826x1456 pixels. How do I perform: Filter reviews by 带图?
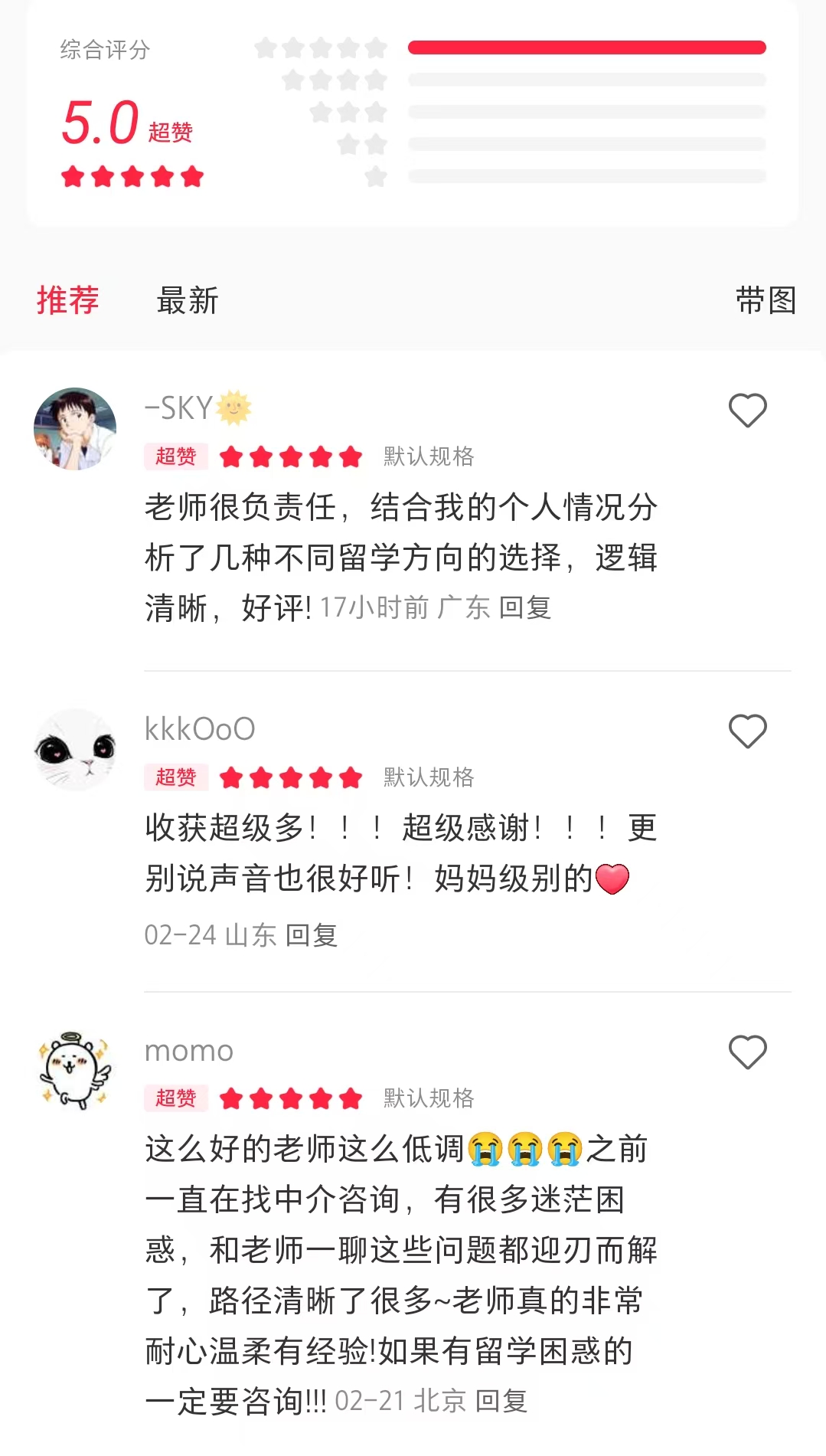click(x=766, y=300)
